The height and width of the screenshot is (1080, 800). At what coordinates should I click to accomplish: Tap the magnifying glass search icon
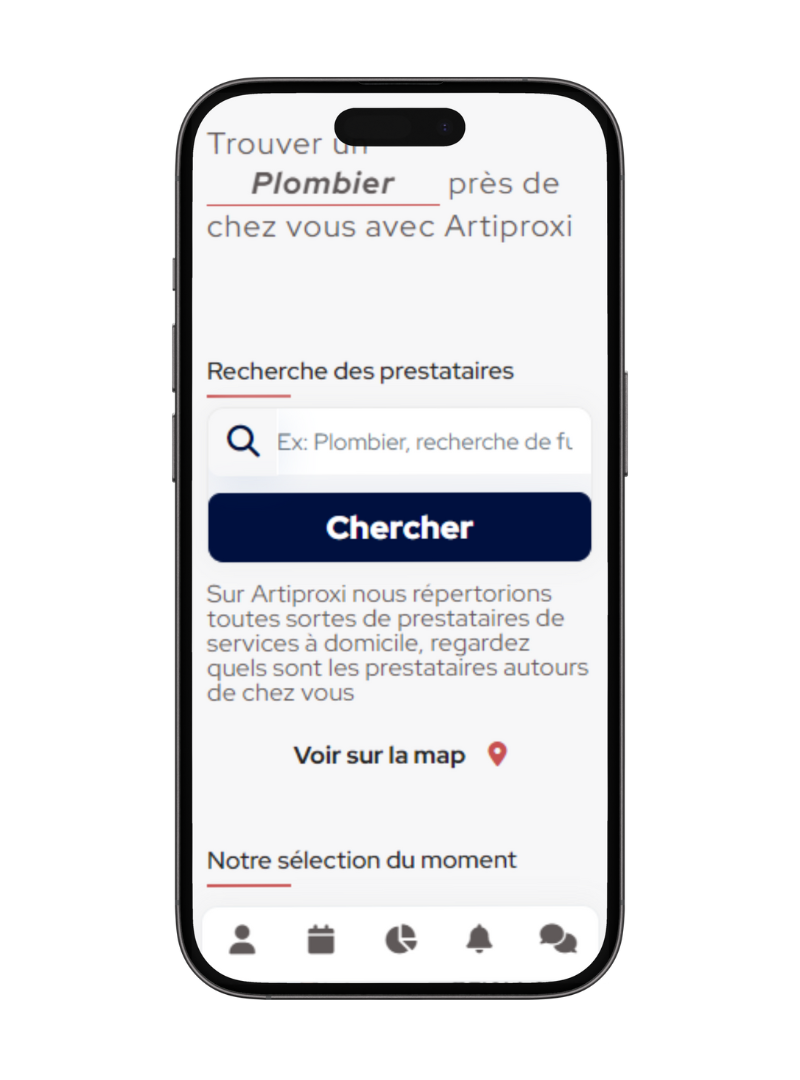(243, 441)
